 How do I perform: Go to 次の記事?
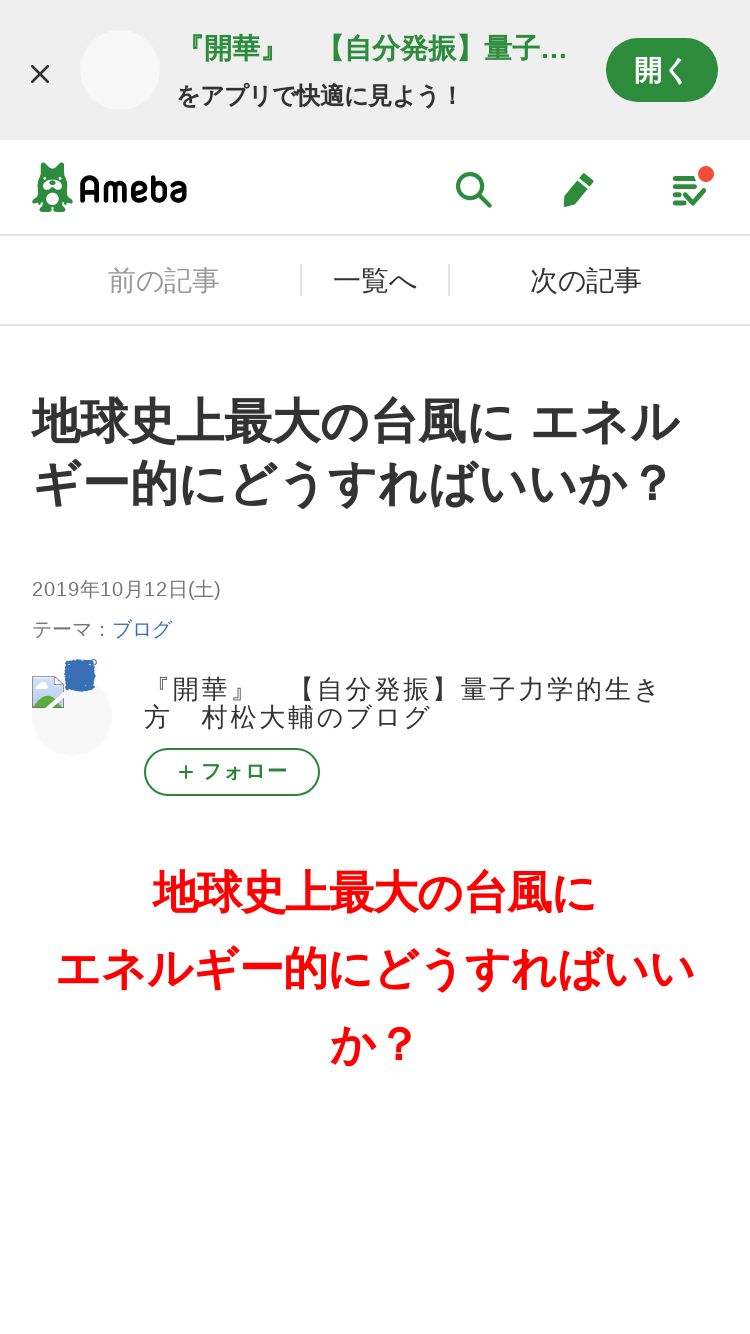tap(585, 281)
